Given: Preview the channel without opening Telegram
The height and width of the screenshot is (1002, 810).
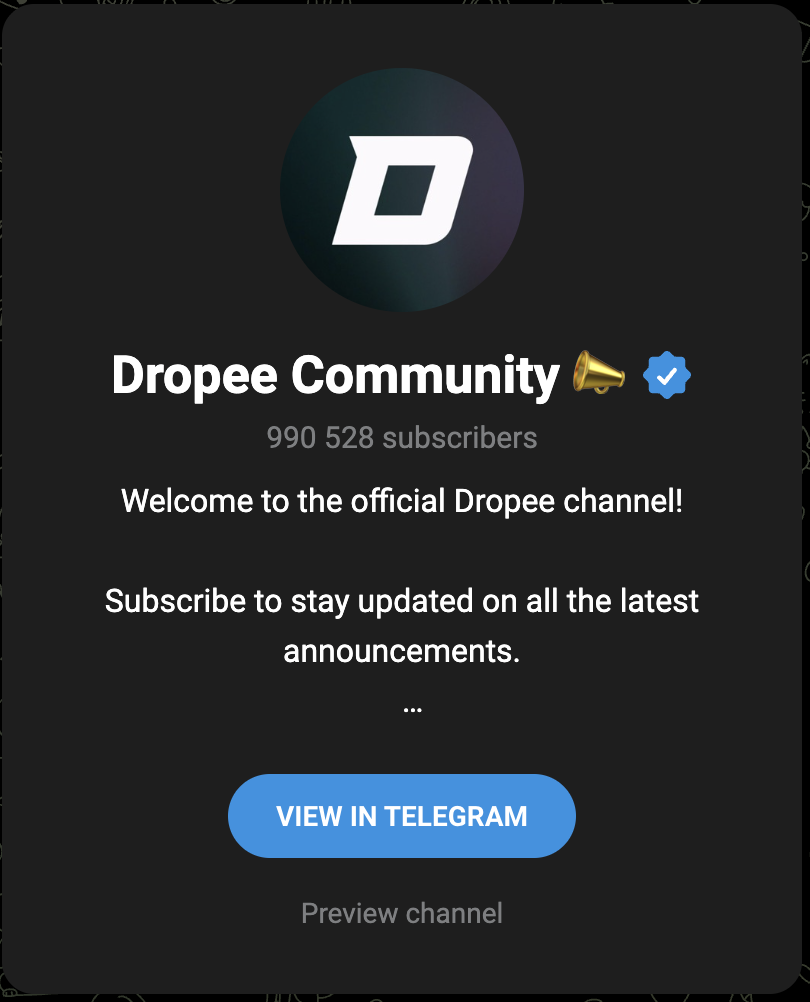Looking at the screenshot, I should pos(401,912).
